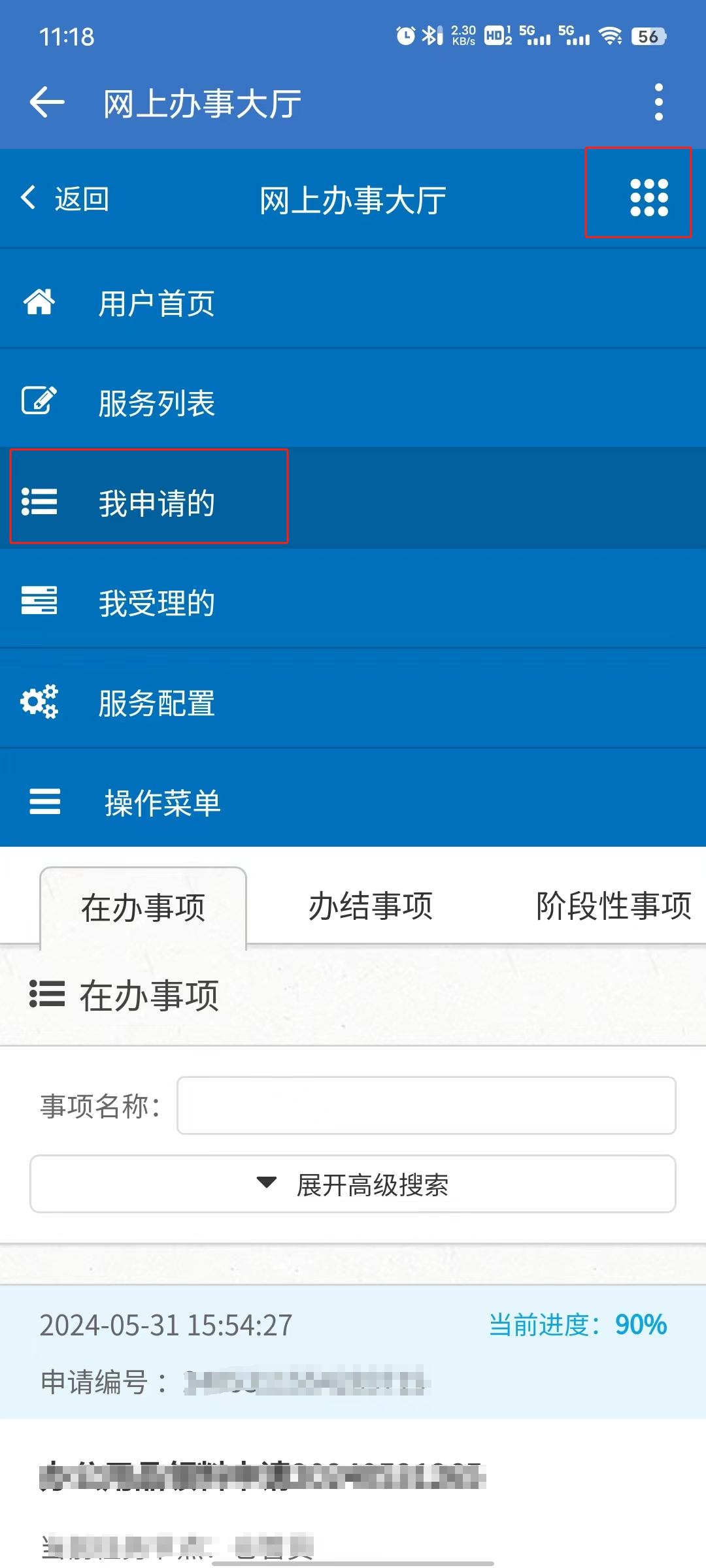Image resolution: width=706 pixels, height=1568 pixels.
Task: Tap the 事项名称 input field
Action: [426, 1105]
